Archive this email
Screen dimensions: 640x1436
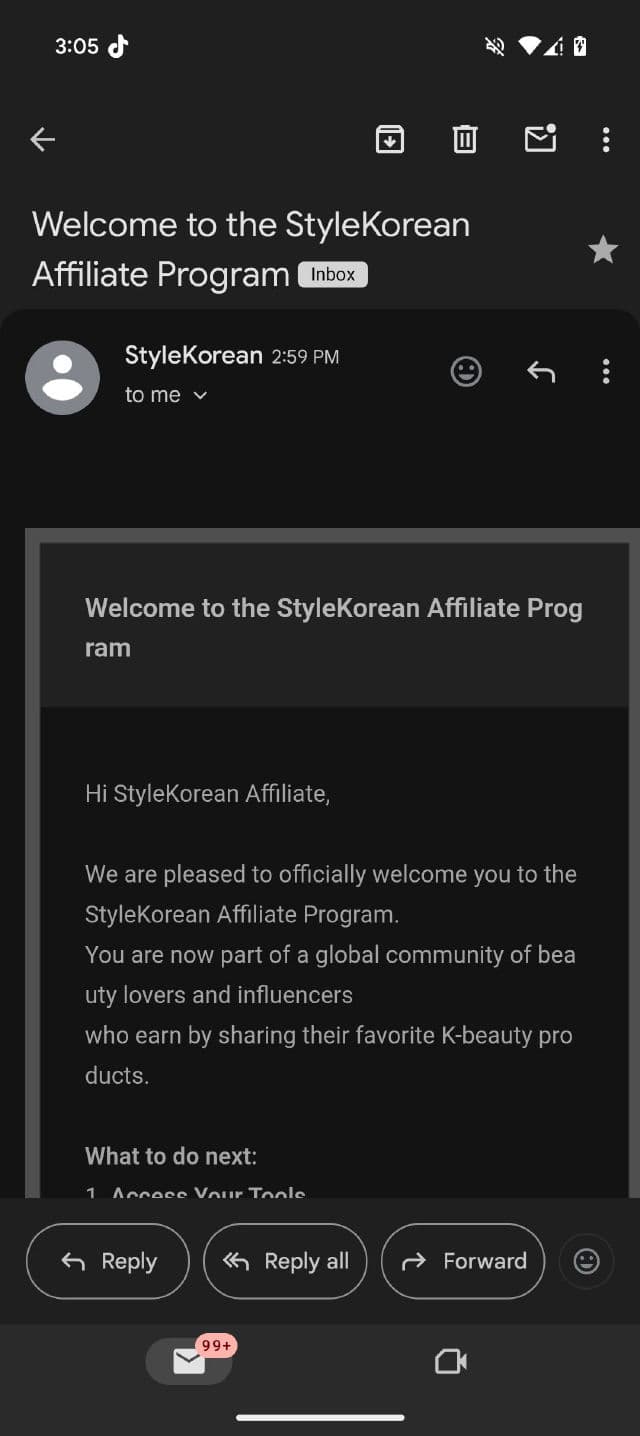point(390,139)
